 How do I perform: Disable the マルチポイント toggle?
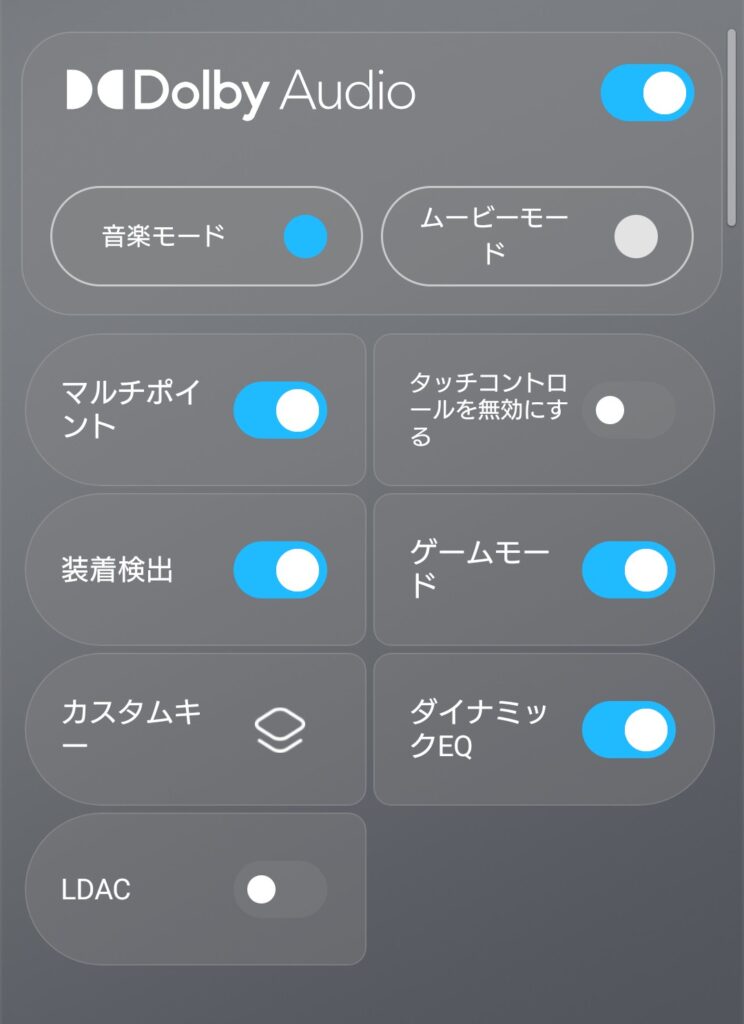[280, 410]
